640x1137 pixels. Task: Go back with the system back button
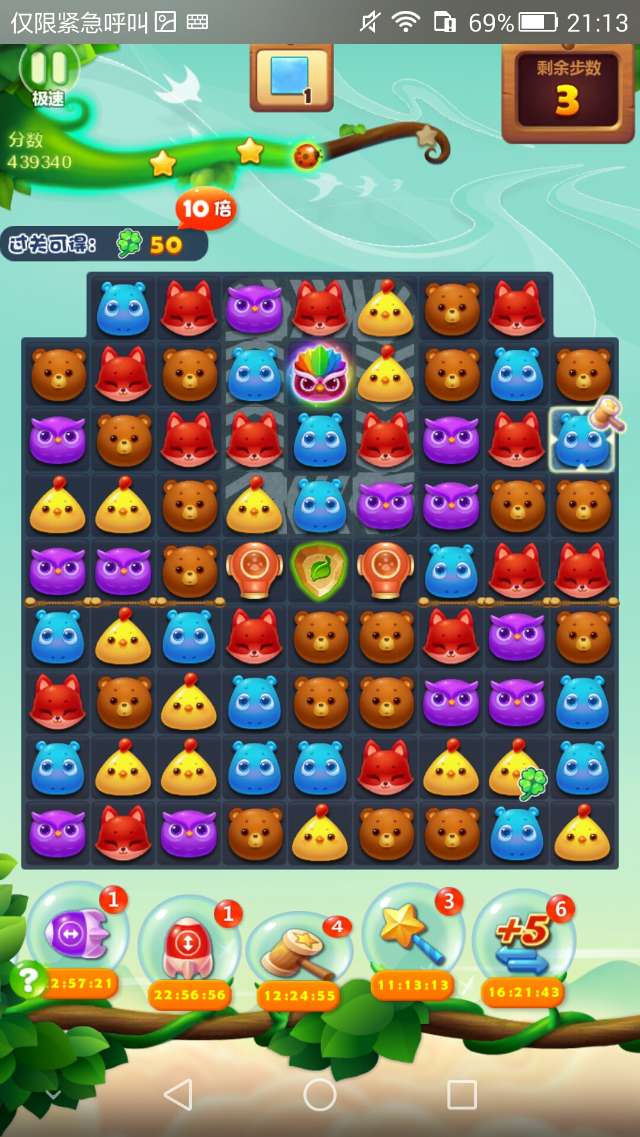pyautogui.click(x=177, y=1094)
